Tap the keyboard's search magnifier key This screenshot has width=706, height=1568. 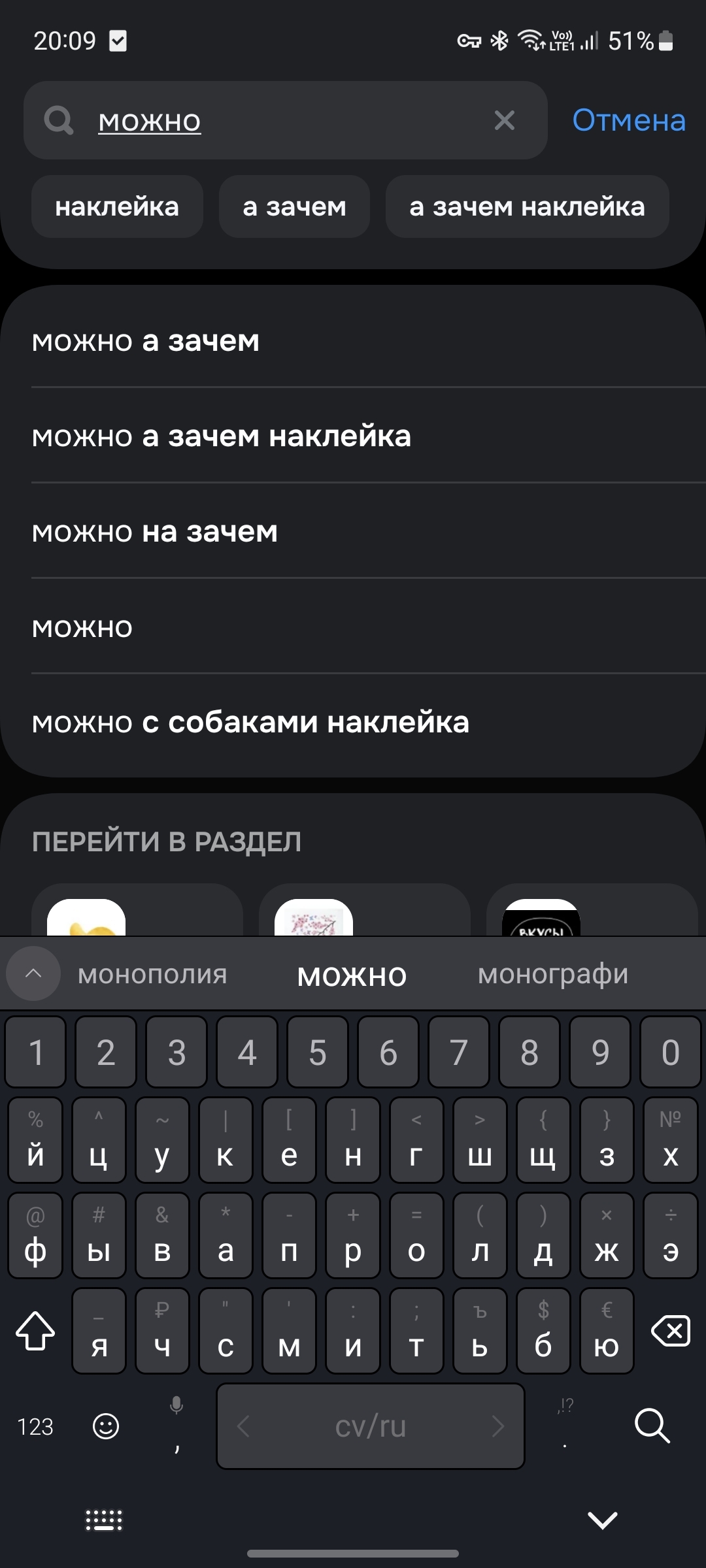click(x=652, y=1426)
